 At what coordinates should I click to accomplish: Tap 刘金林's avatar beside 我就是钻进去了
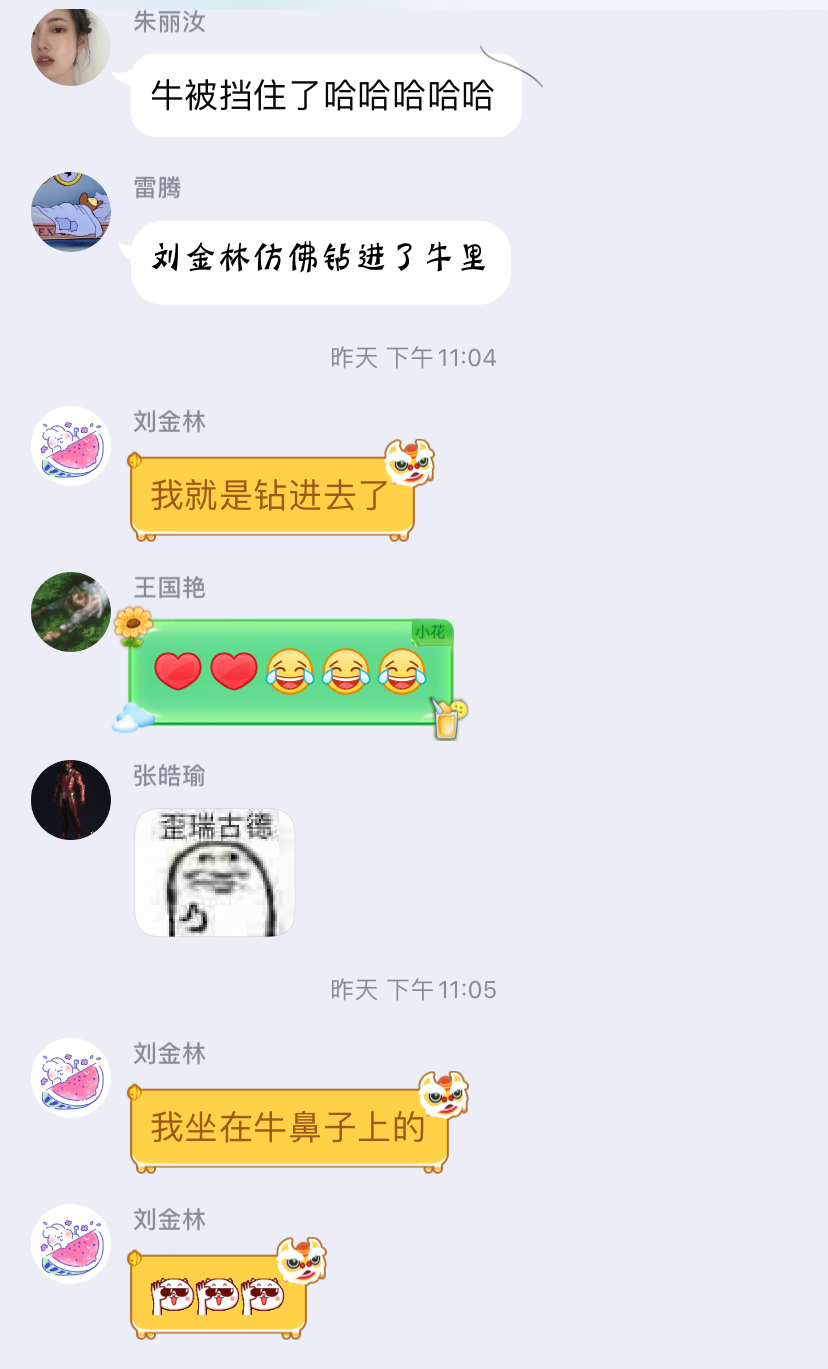pos(71,446)
